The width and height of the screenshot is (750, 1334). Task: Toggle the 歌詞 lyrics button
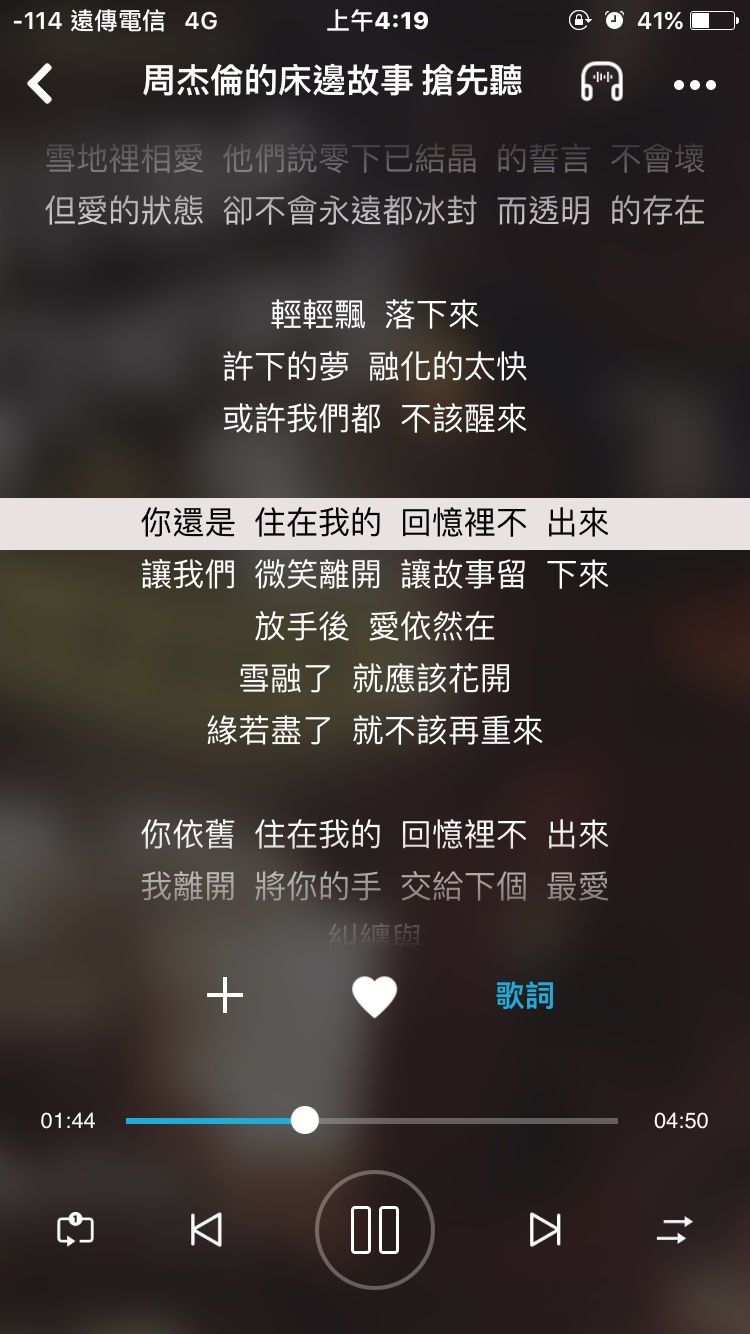524,995
